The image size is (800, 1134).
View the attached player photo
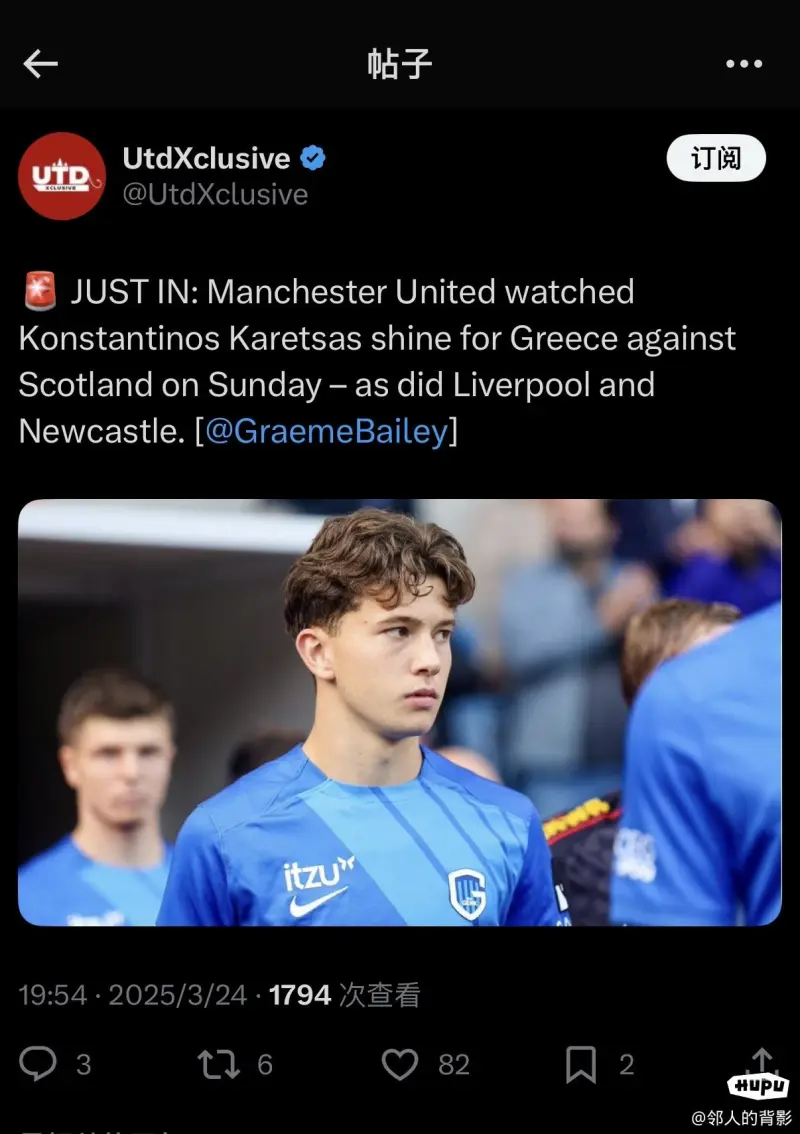tap(399, 712)
